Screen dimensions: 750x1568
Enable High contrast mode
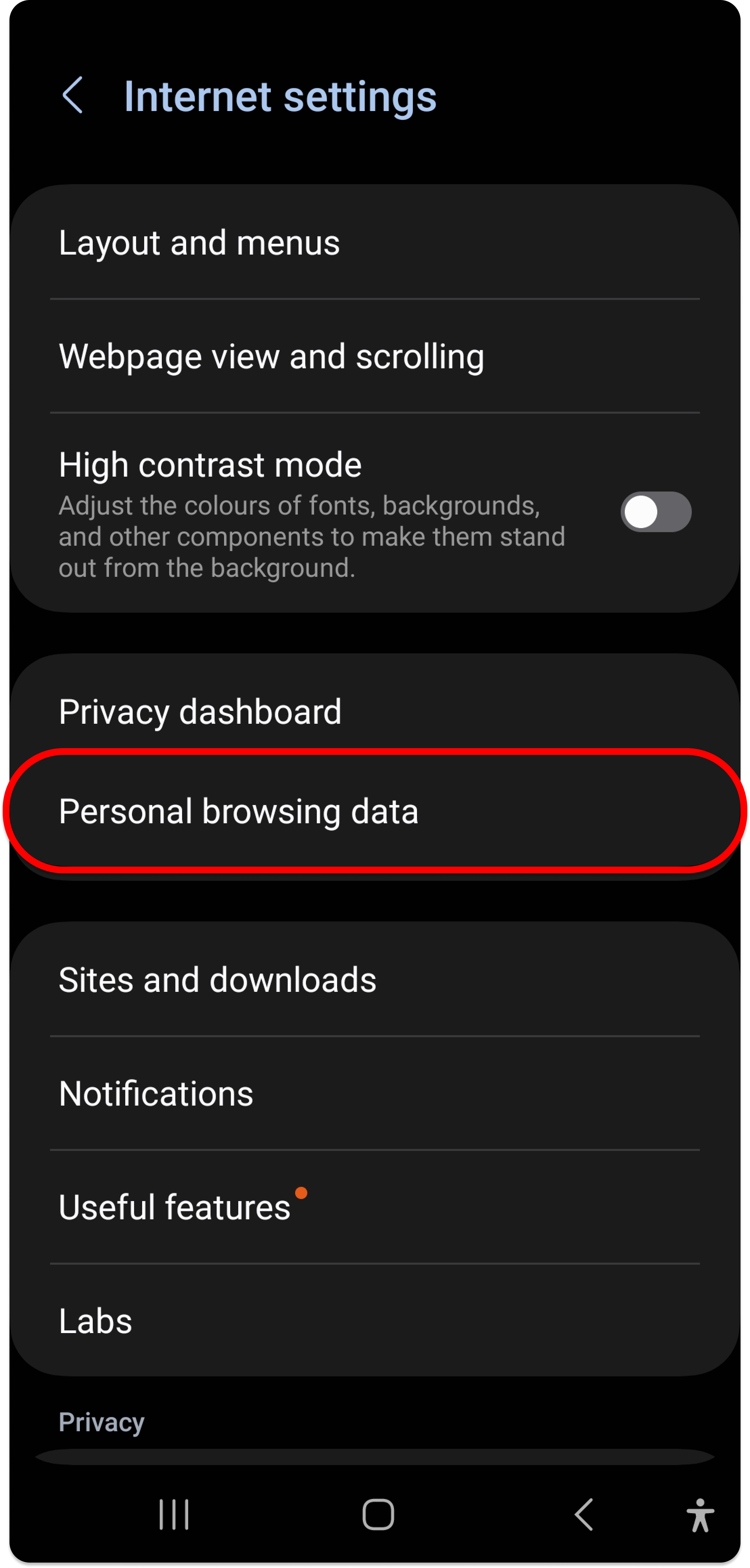click(x=656, y=512)
